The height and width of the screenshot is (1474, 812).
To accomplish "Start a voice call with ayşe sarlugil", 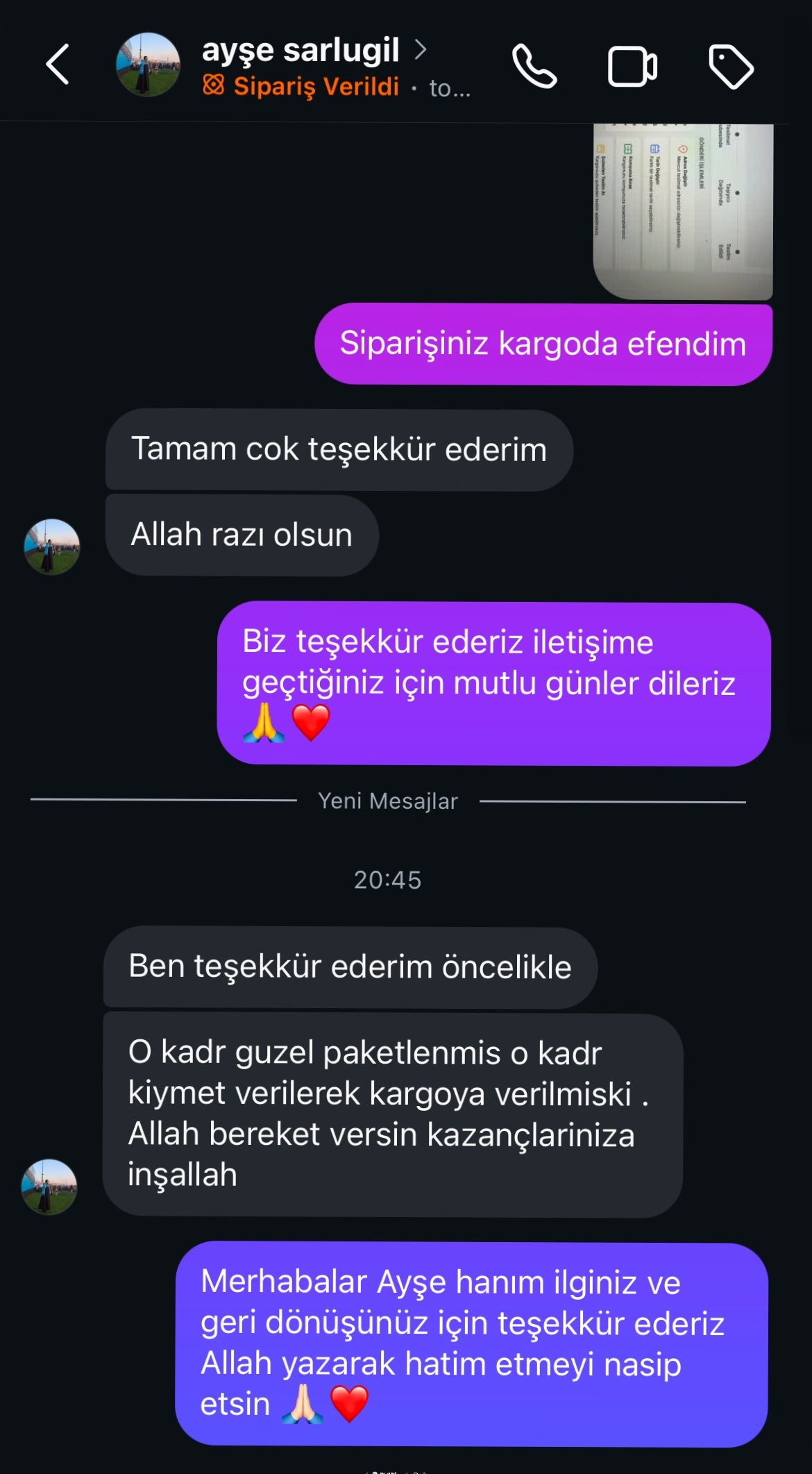I will (534, 67).
